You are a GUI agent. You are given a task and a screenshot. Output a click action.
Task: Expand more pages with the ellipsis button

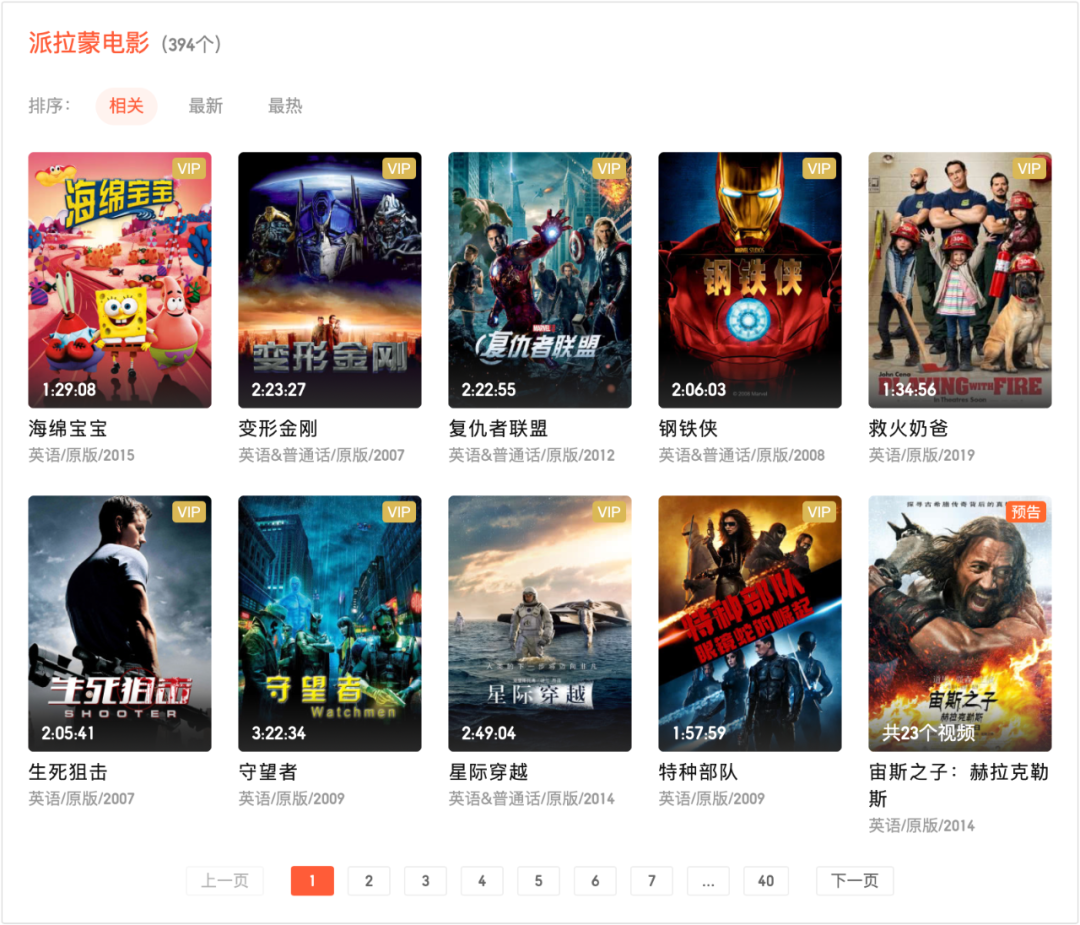point(708,881)
